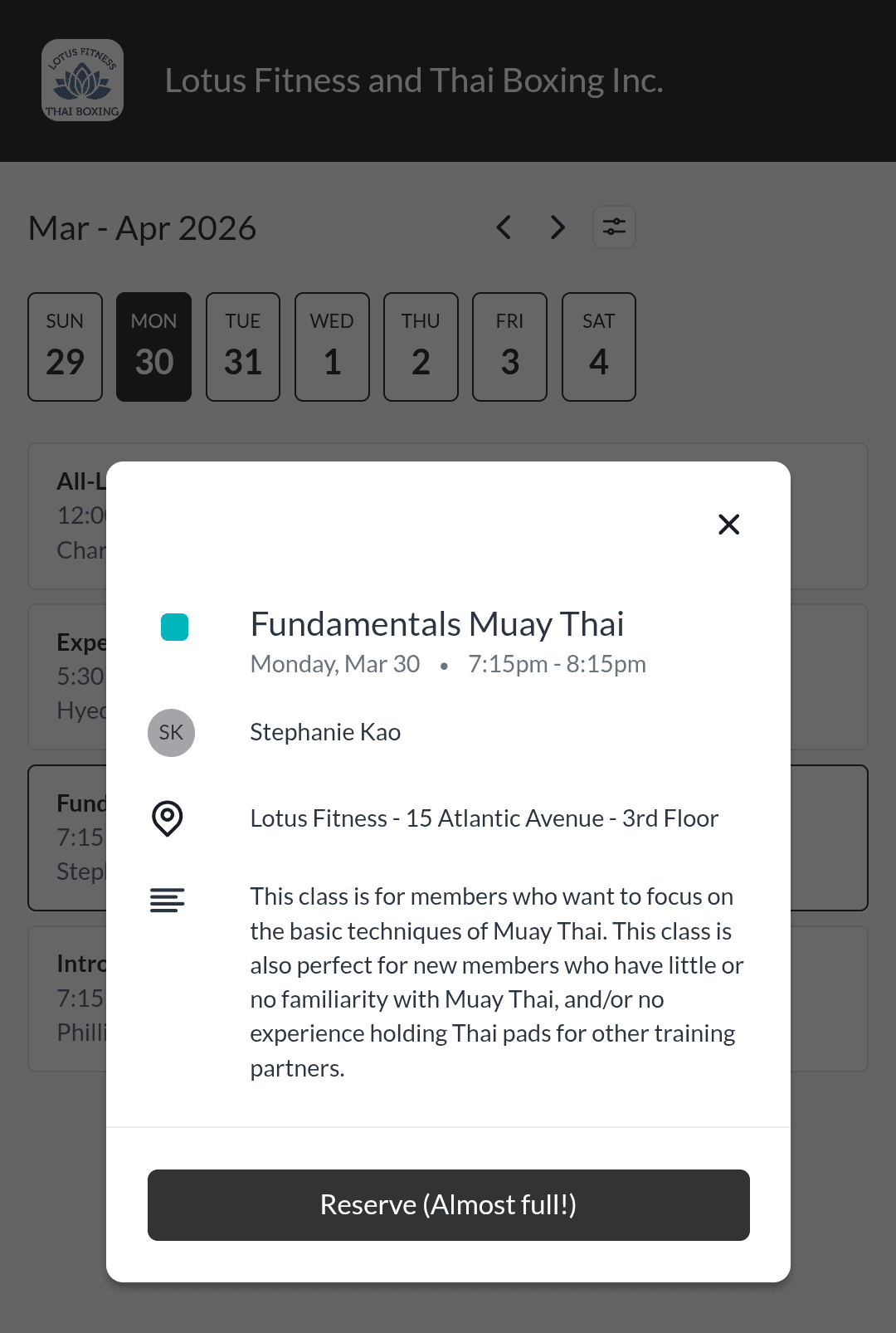Select Saturday 4
The height and width of the screenshot is (1333, 896).
pyautogui.click(x=598, y=347)
